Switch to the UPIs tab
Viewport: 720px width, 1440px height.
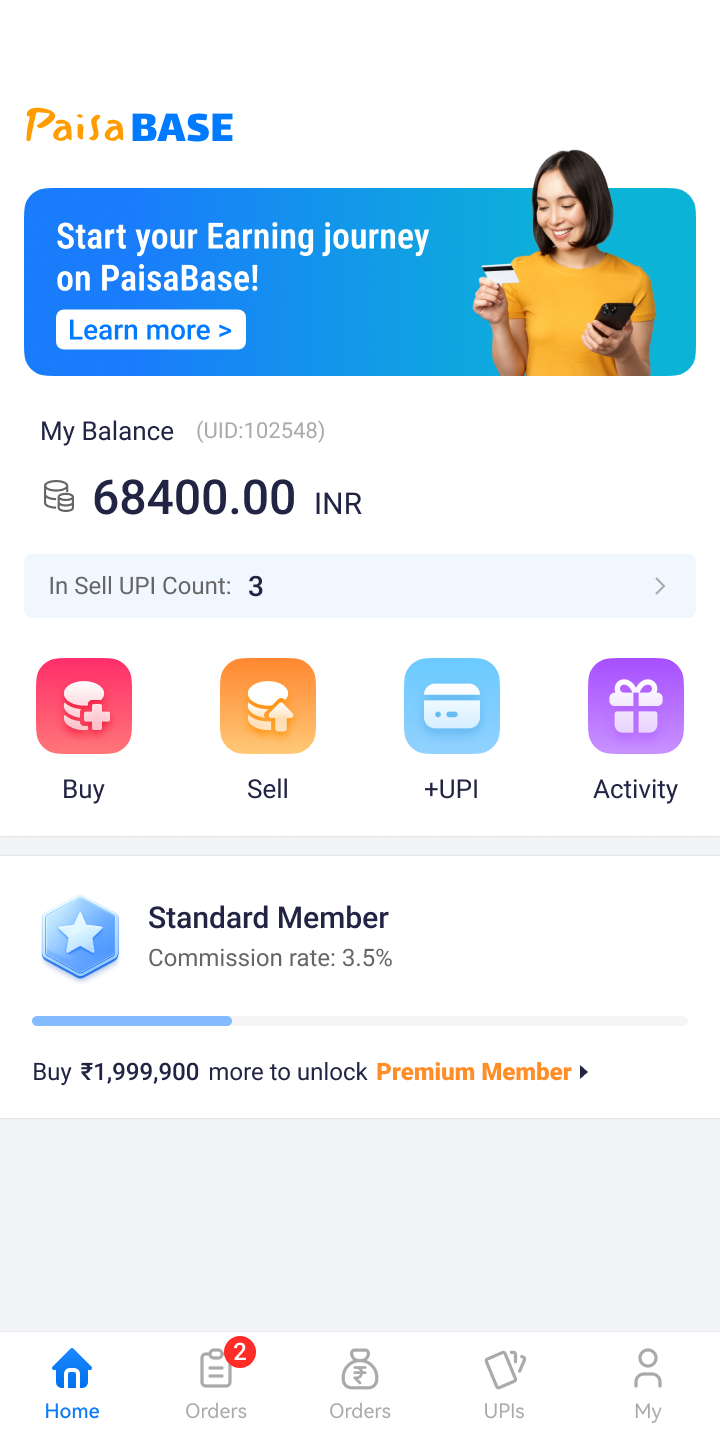[504, 1385]
